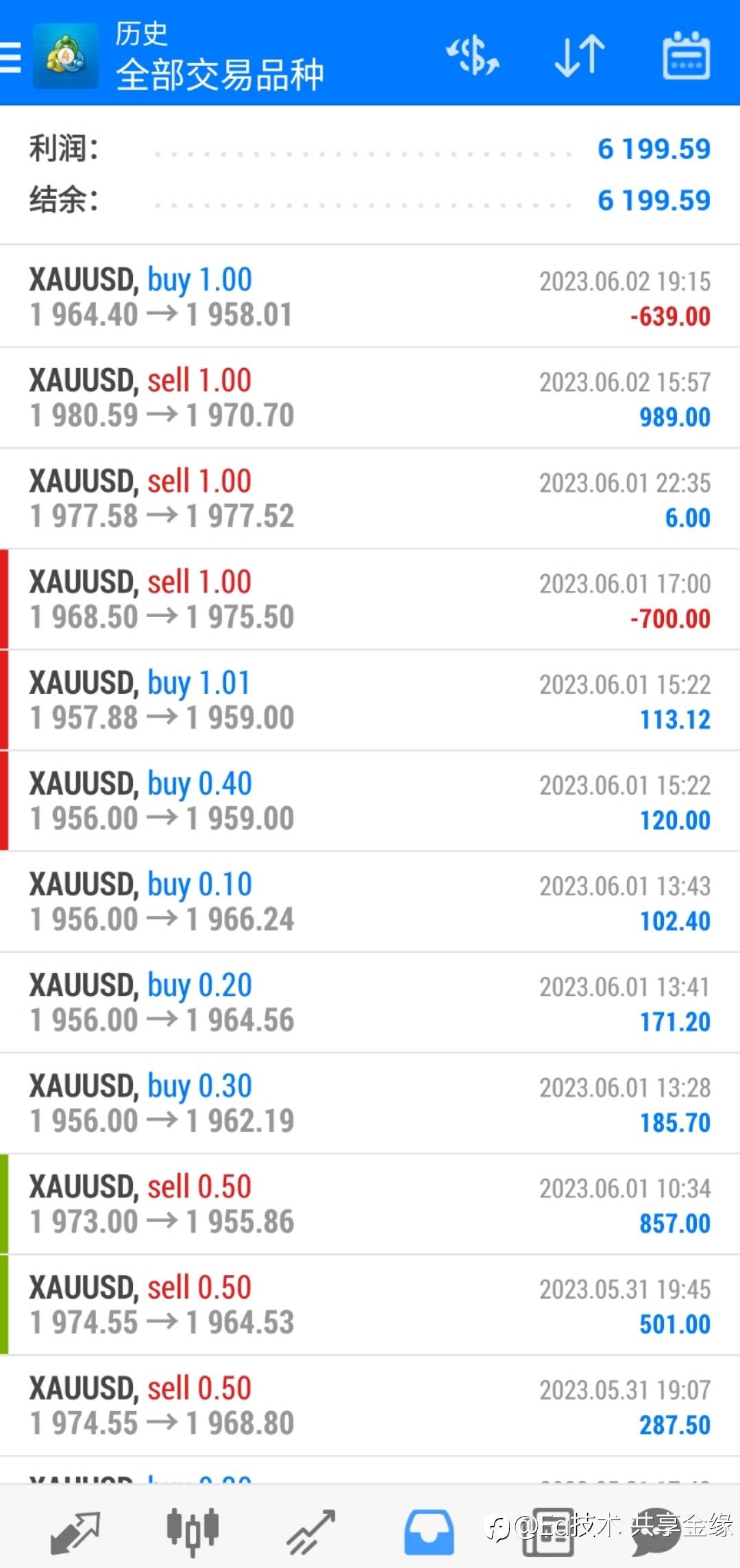Expand the sell 0.50 trade with 857.00 profit

point(370,1204)
